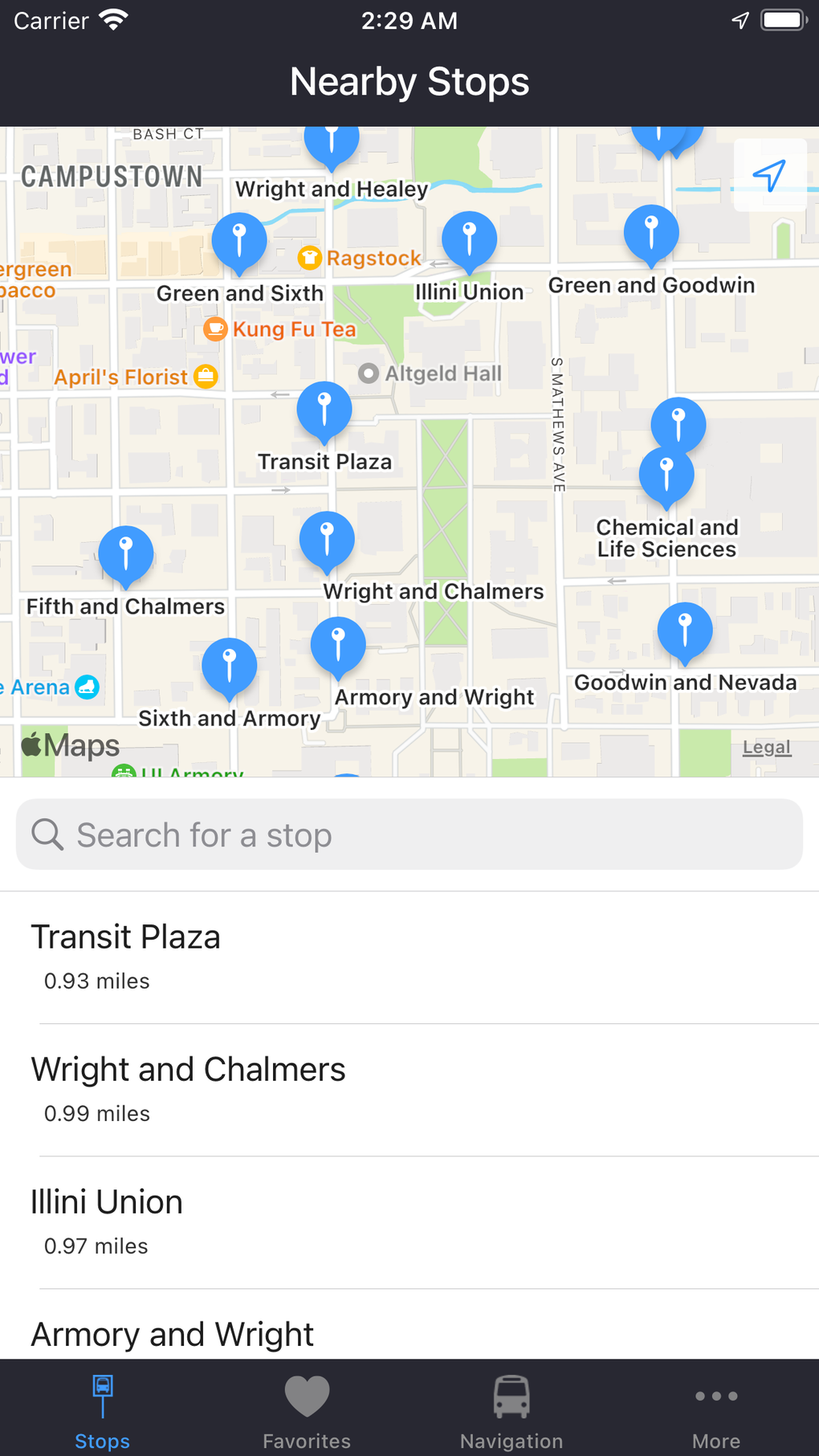Tap the search for a stop field
This screenshot has height=1456, width=819.
(x=409, y=834)
